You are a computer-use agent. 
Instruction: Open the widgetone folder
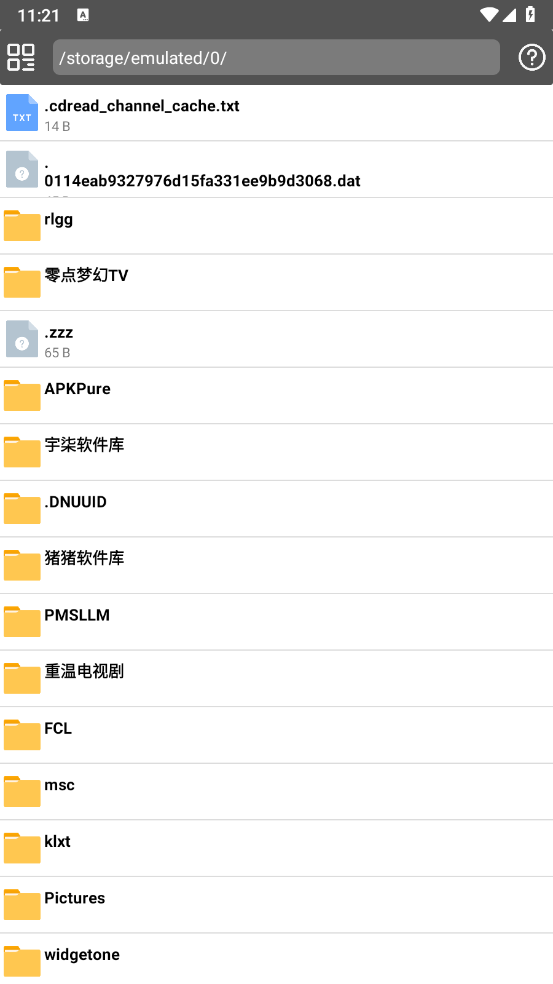[x=276, y=959]
